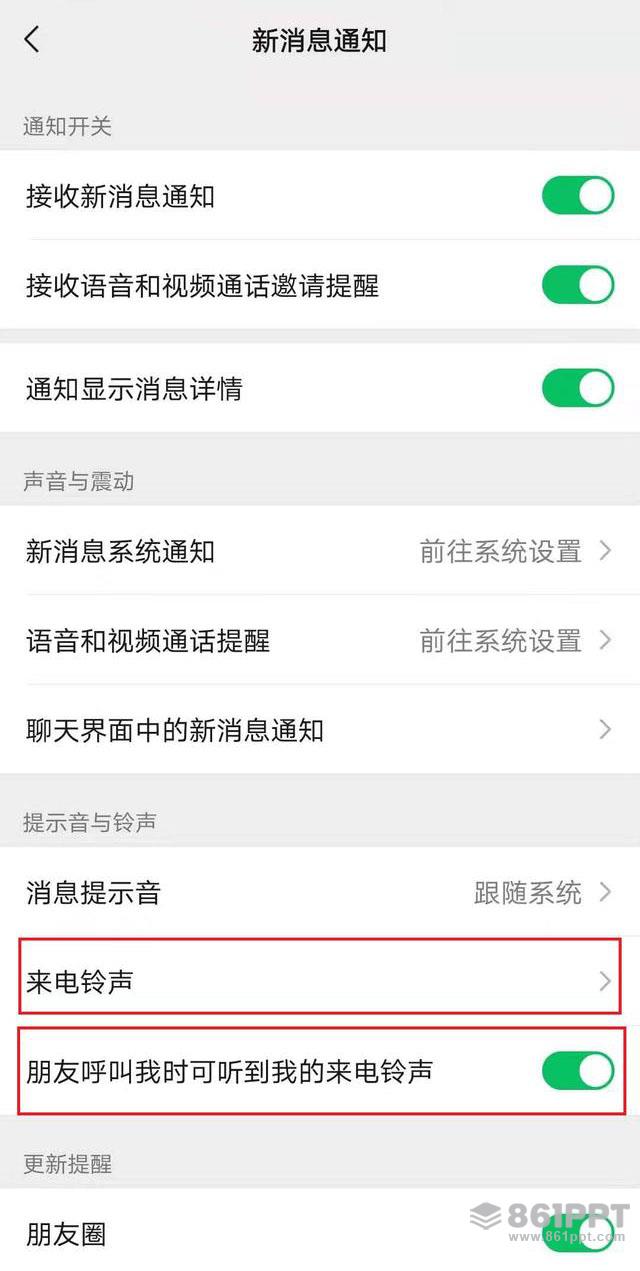The height and width of the screenshot is (1271, 640).
Task: Go back using the top-left arrow
Action: coord(32,40)
